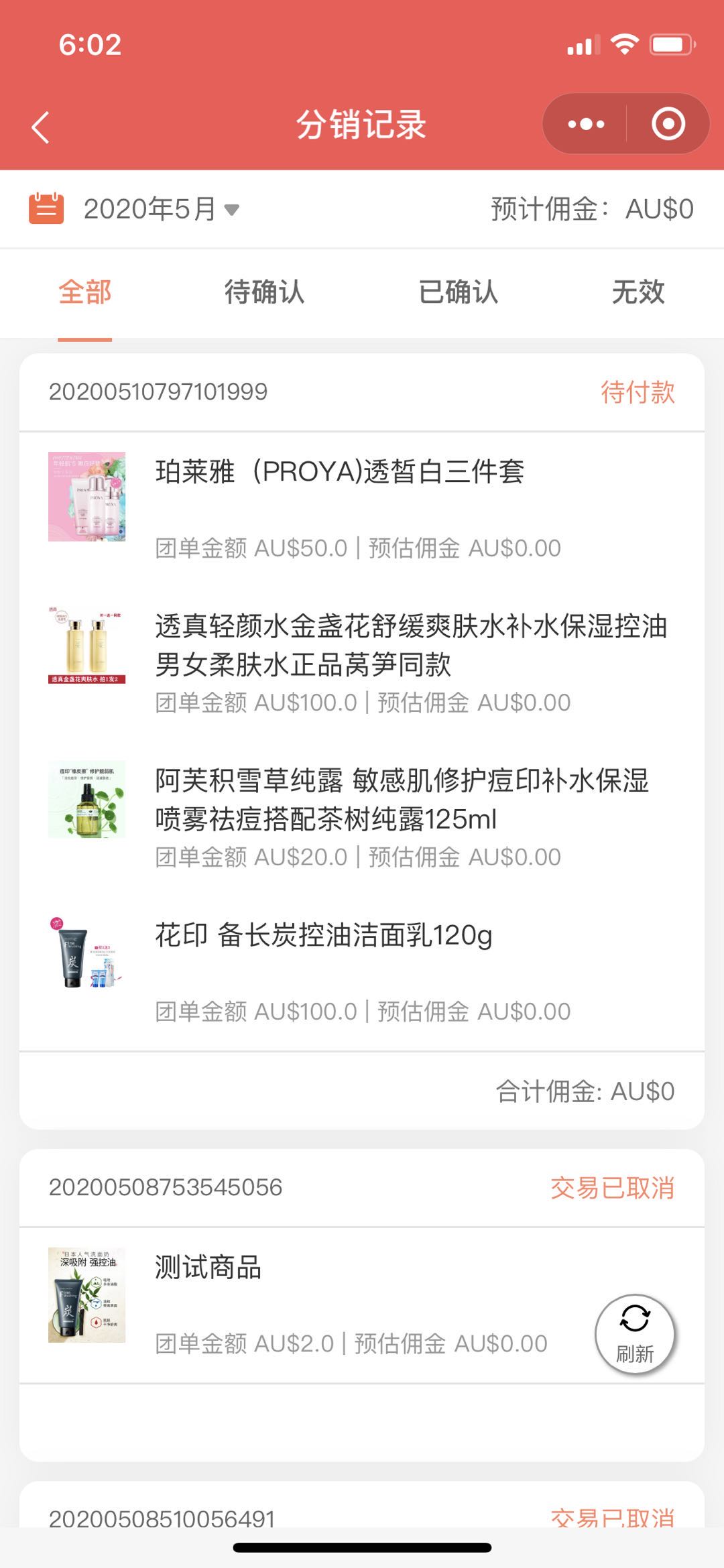Screen dimensions: 724x1568
Task: Open the 阿芙积雪草纯露 item
Action: tap(402, 799)
